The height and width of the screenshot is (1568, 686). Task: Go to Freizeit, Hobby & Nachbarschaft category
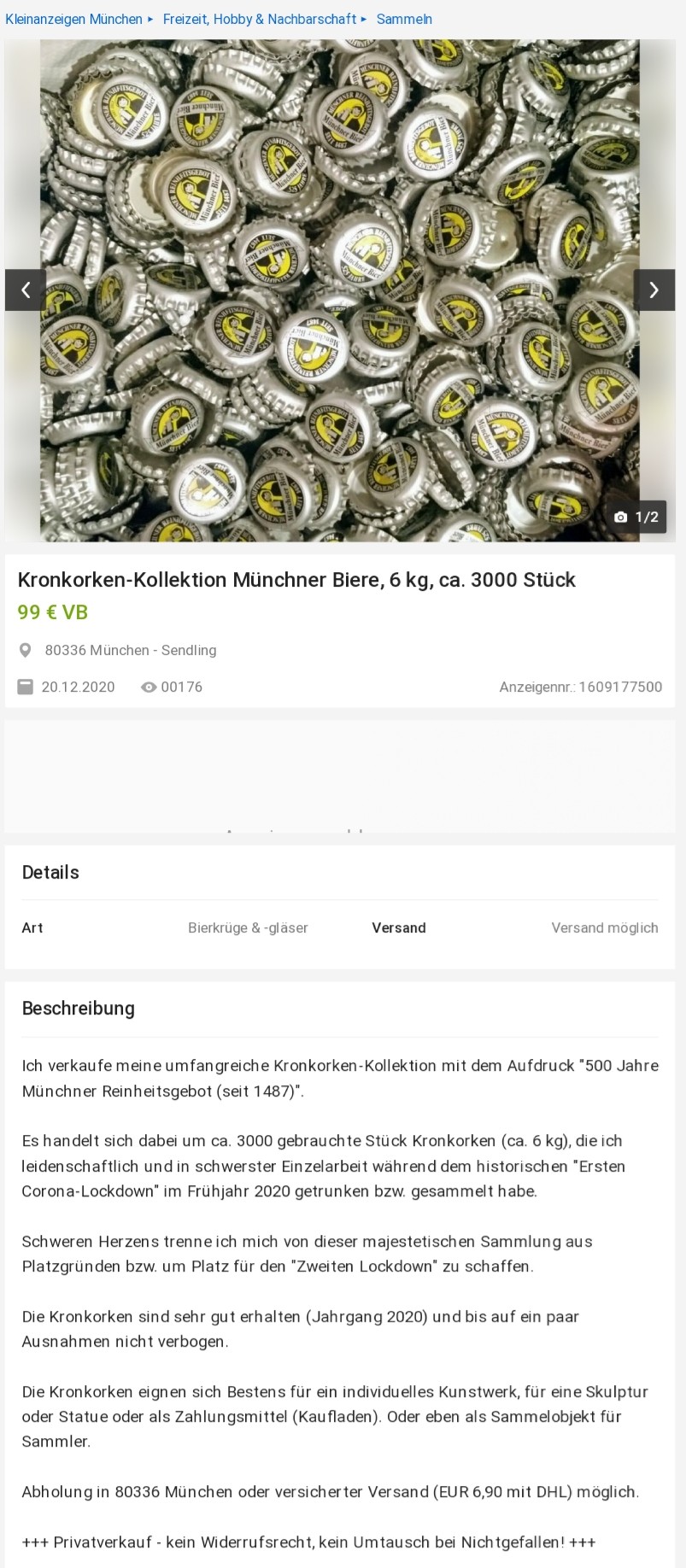(x=260, y=19)
